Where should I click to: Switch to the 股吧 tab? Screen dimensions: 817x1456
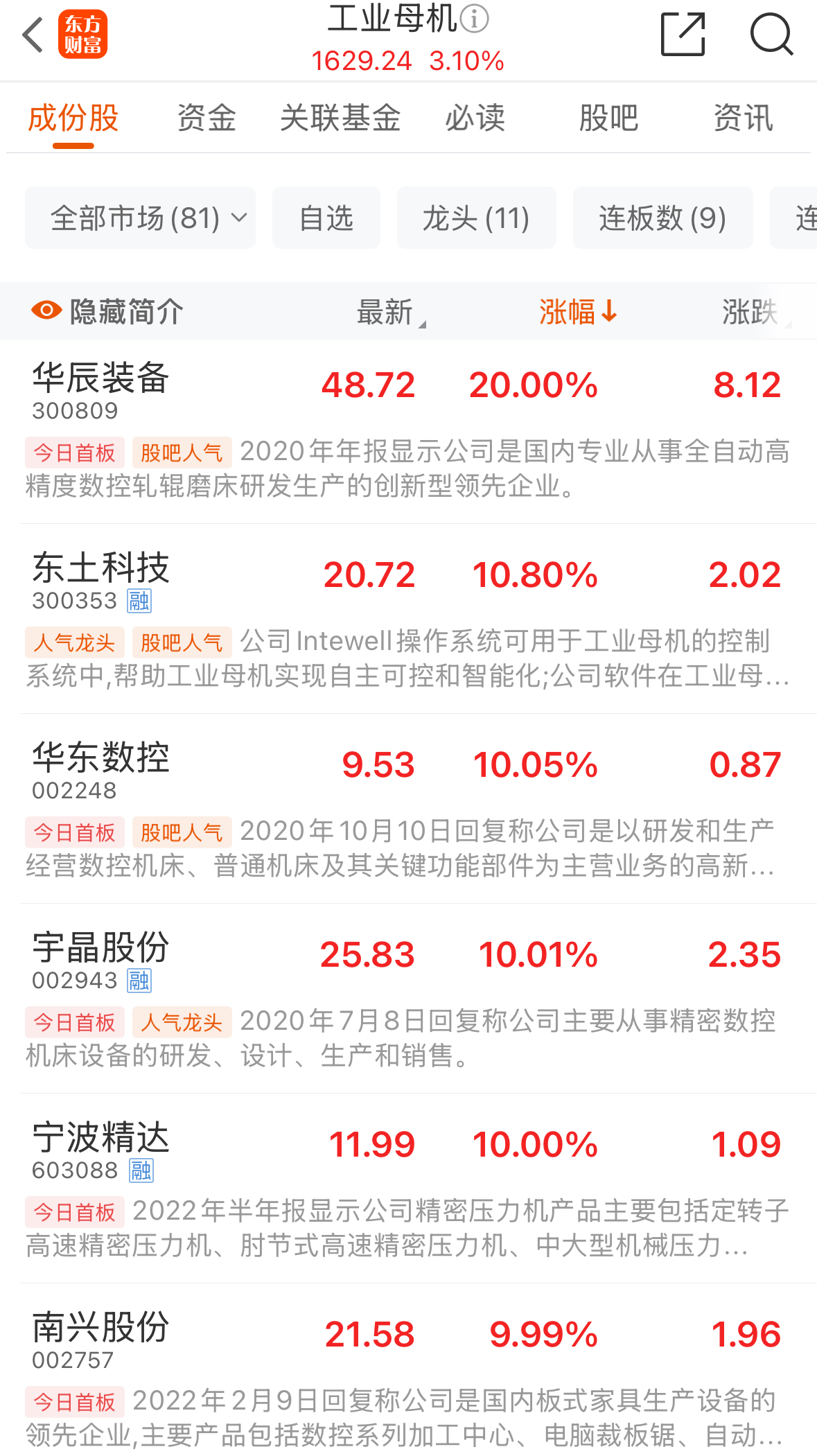click(x=608, y=118)
